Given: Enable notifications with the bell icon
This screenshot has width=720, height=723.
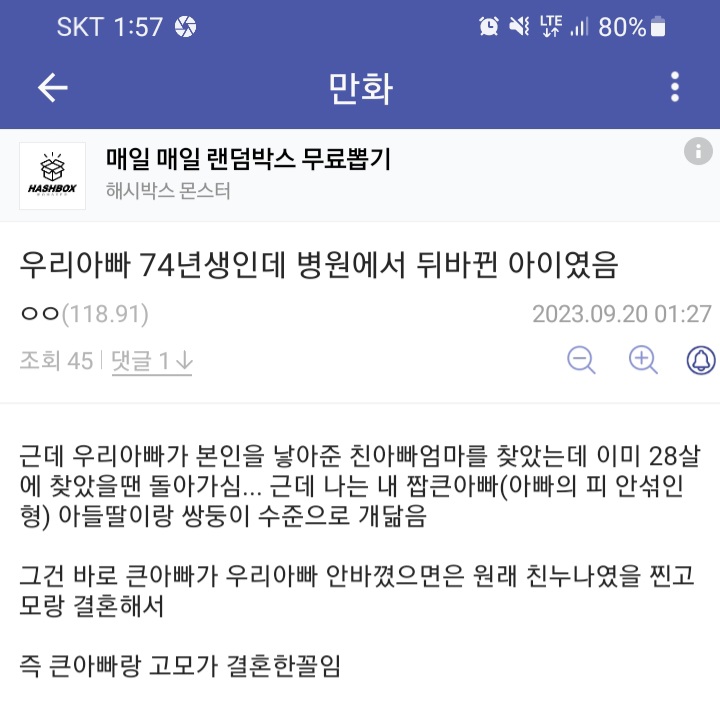Looking at the screenshot, I should 701,360.
